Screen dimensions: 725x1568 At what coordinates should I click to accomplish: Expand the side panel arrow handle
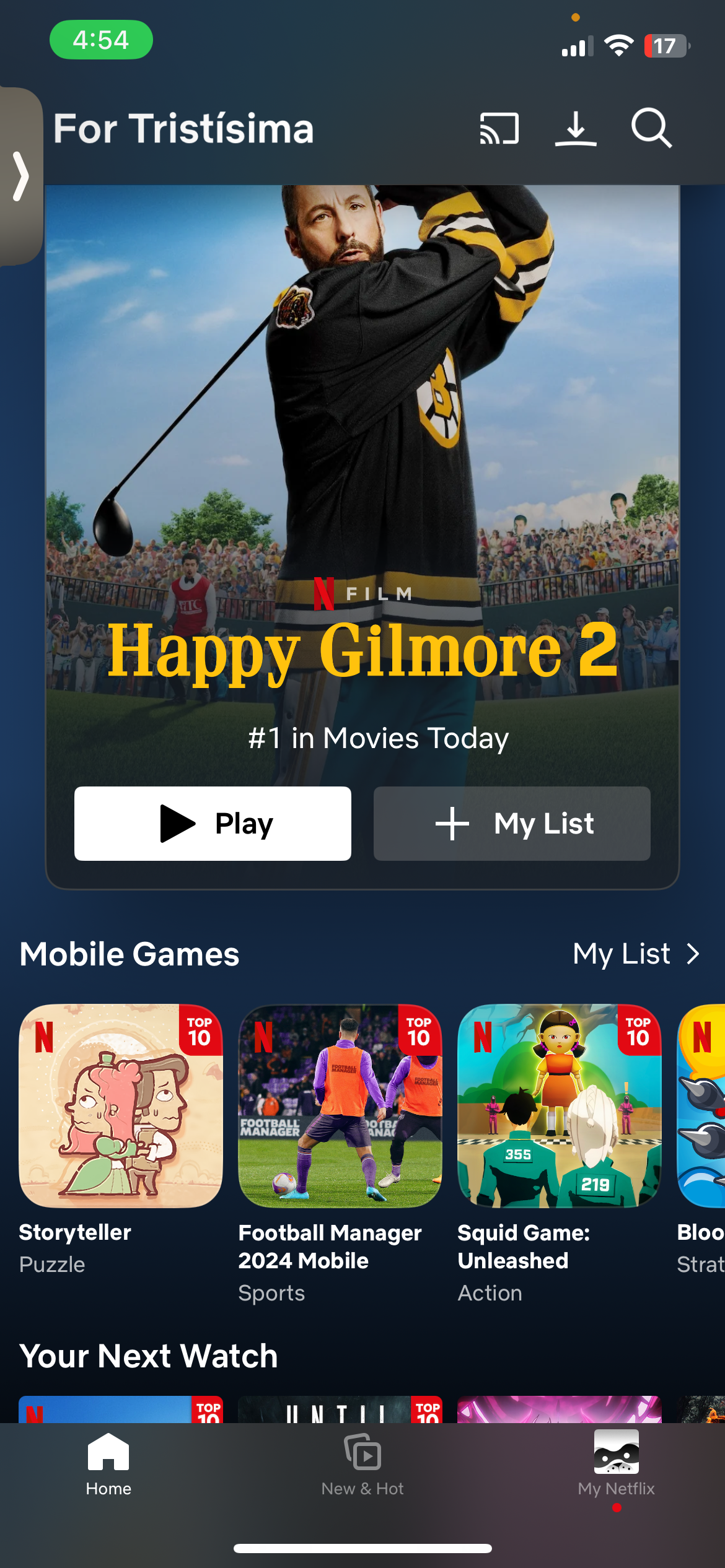point(21,176)
